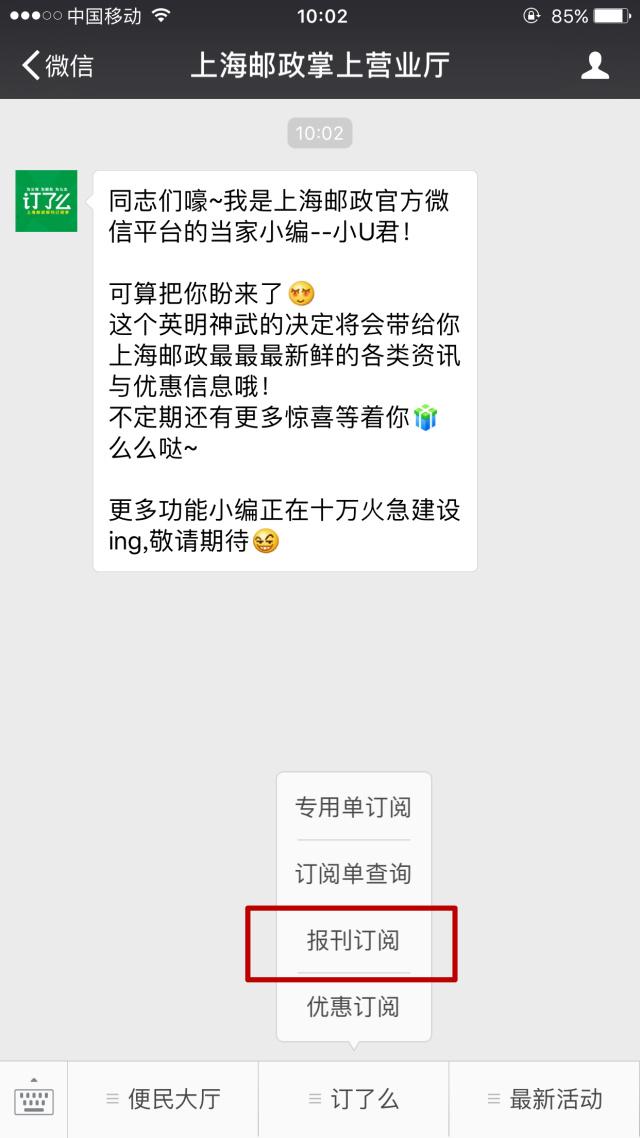Open the 便民大厅 menu
Screen dimensions: 640x1138
[x=163, y=1099]
